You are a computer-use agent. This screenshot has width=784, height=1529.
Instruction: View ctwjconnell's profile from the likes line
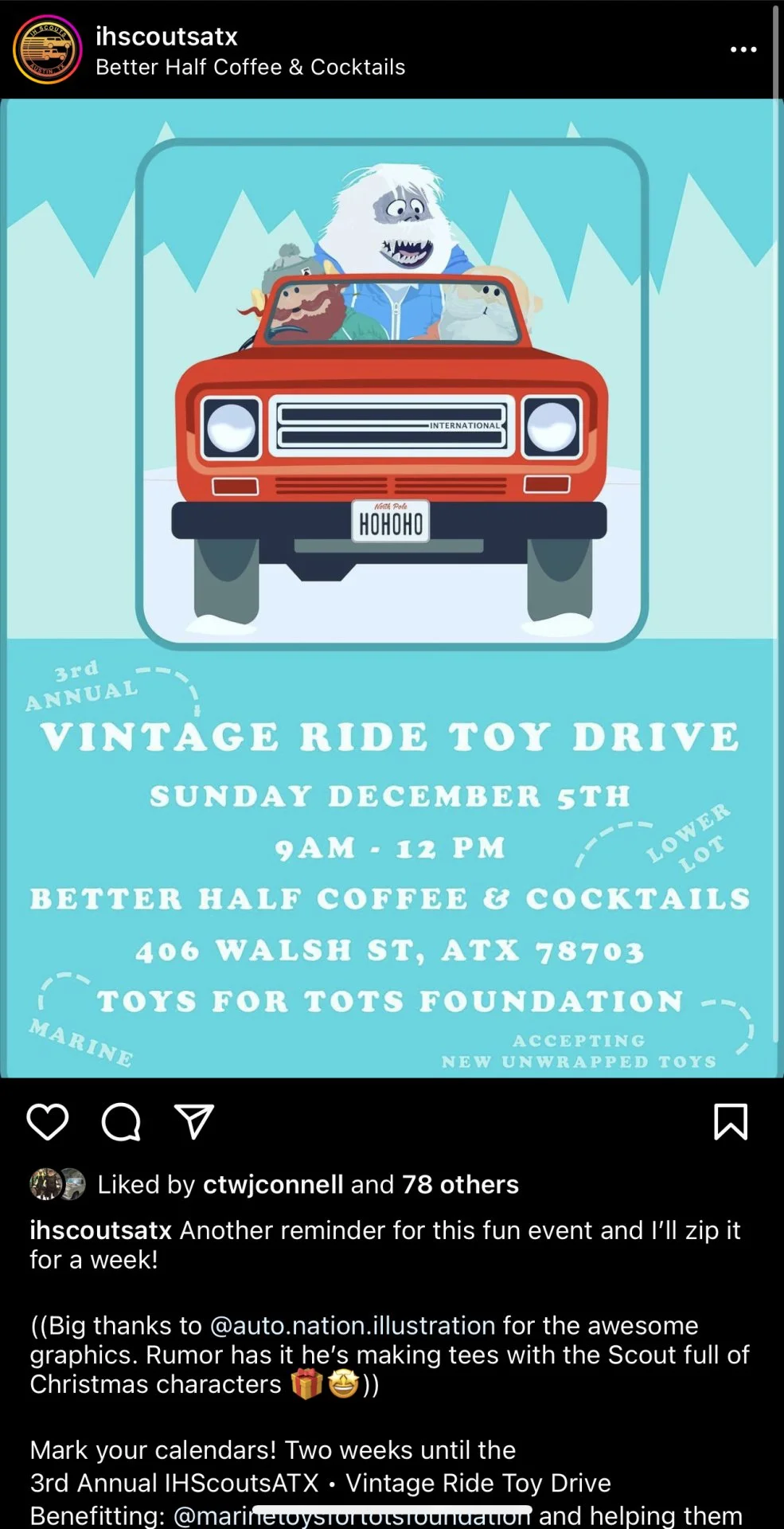pyautogui.click(x=273, y=1184)
